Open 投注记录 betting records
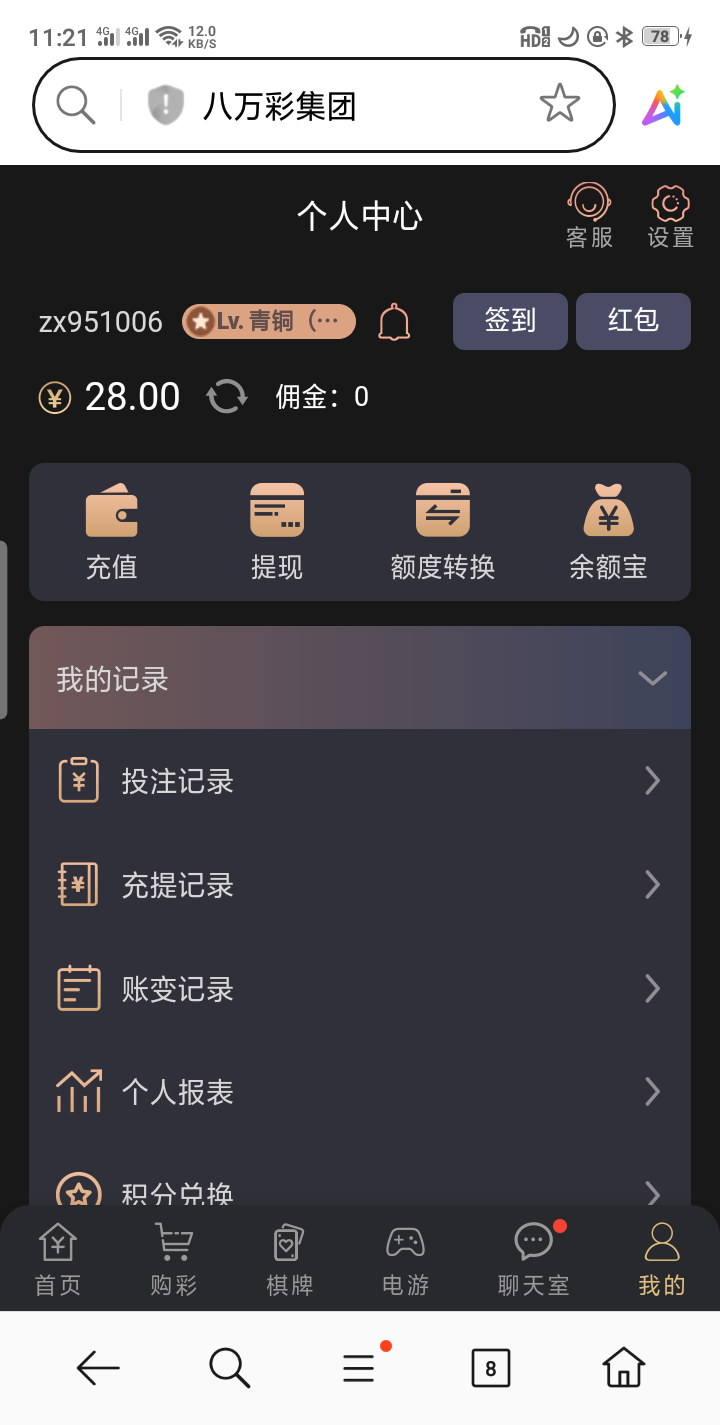 pos(360,781)
